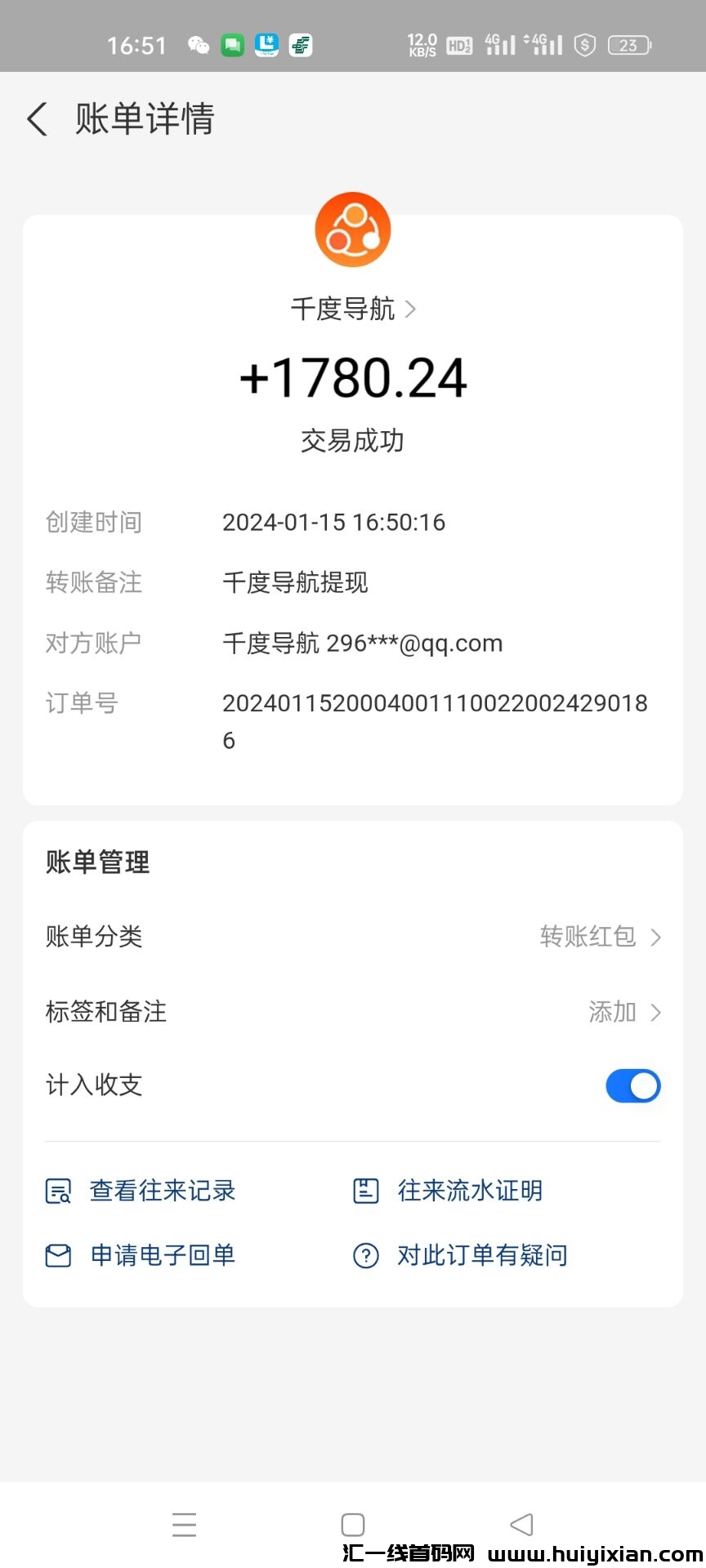This screenshot has width=706, height=1568.
Task: Toggle the HD icon in status bar
Action: coord(460,45)
